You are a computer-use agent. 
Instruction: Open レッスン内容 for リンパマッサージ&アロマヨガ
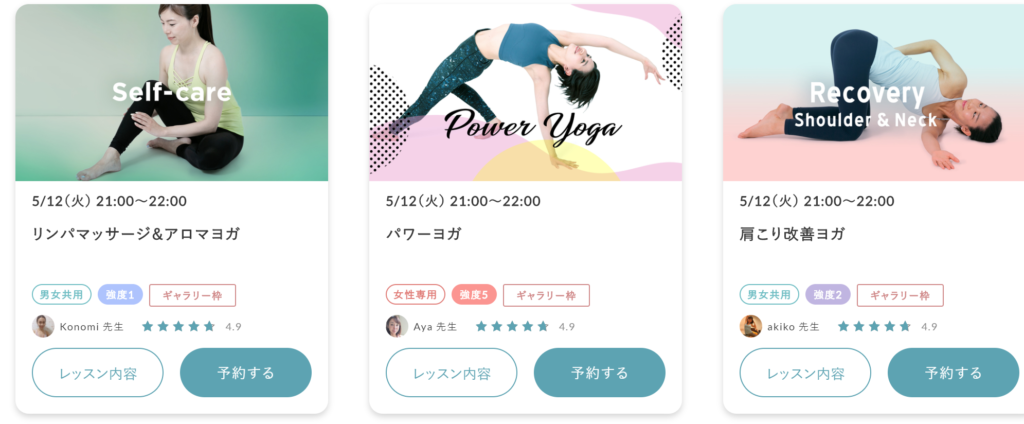click(97, 373)
